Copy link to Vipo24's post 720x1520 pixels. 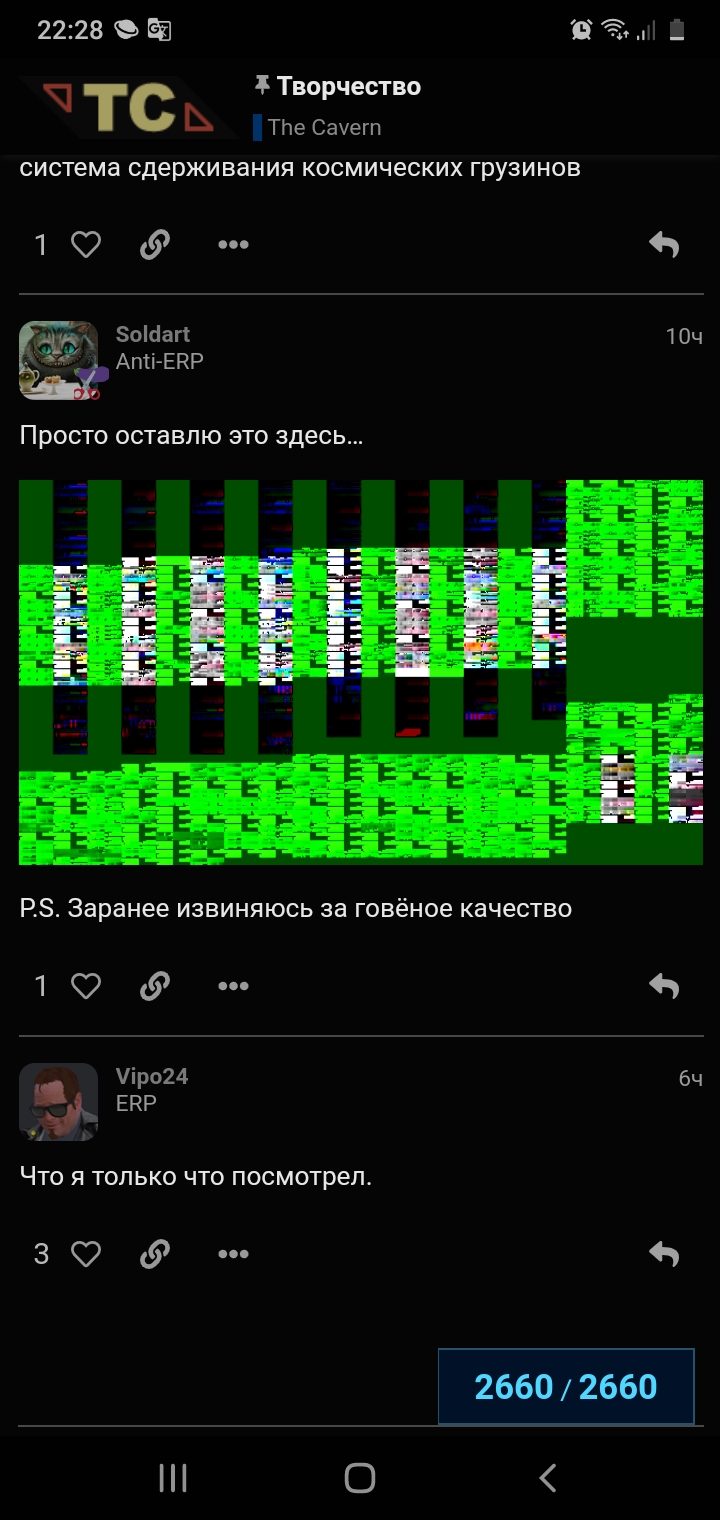point(155,1254)
